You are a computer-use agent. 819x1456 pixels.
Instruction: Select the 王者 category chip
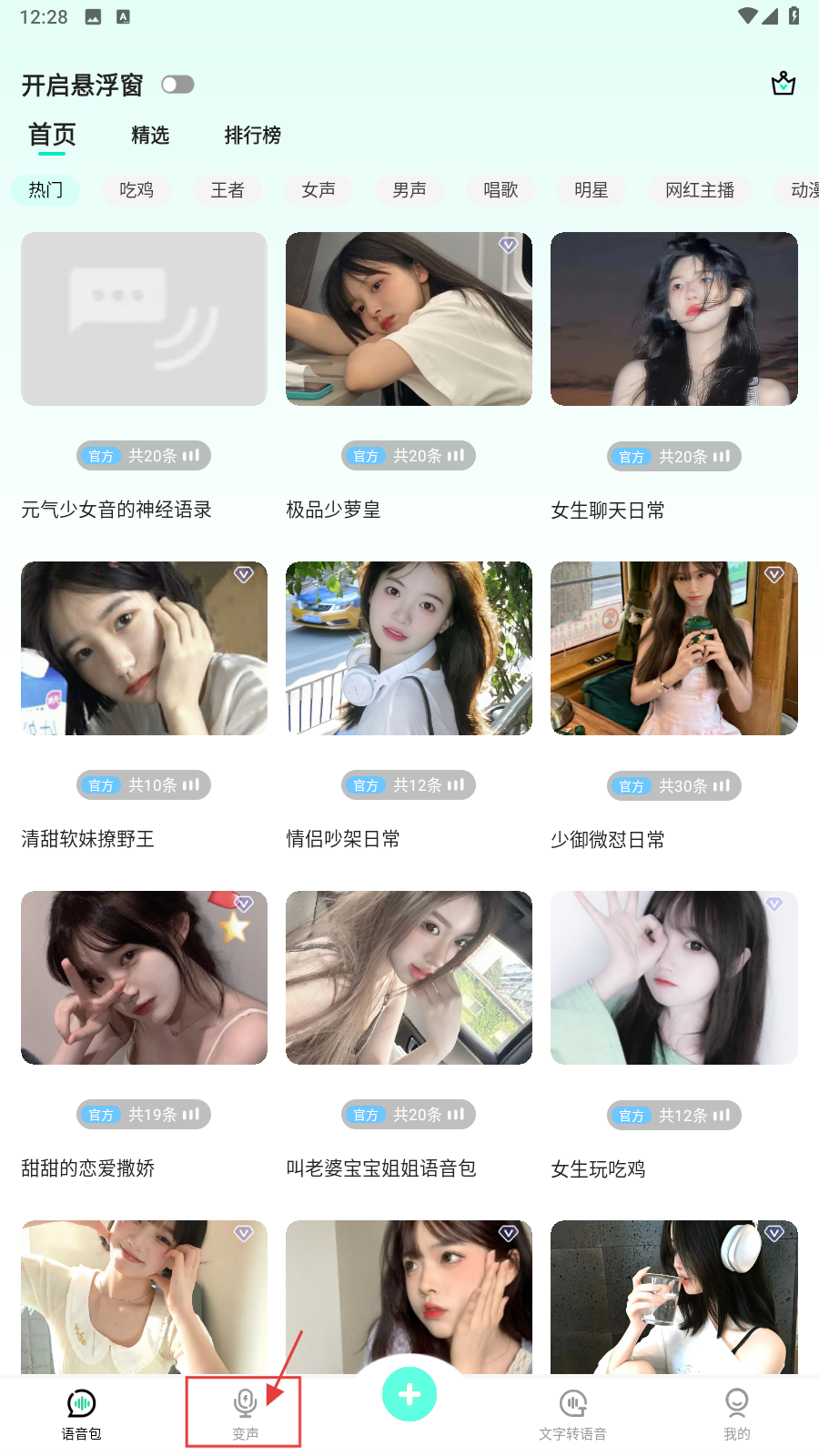tap(227, 190)
